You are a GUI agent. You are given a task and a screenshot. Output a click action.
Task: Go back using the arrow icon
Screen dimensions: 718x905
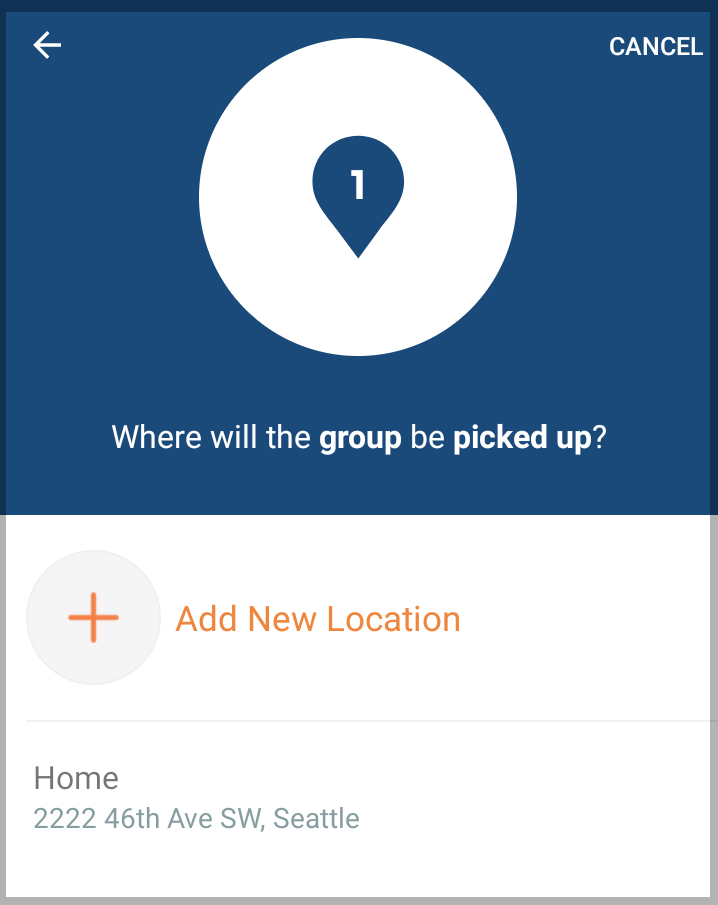click(47, 45)
